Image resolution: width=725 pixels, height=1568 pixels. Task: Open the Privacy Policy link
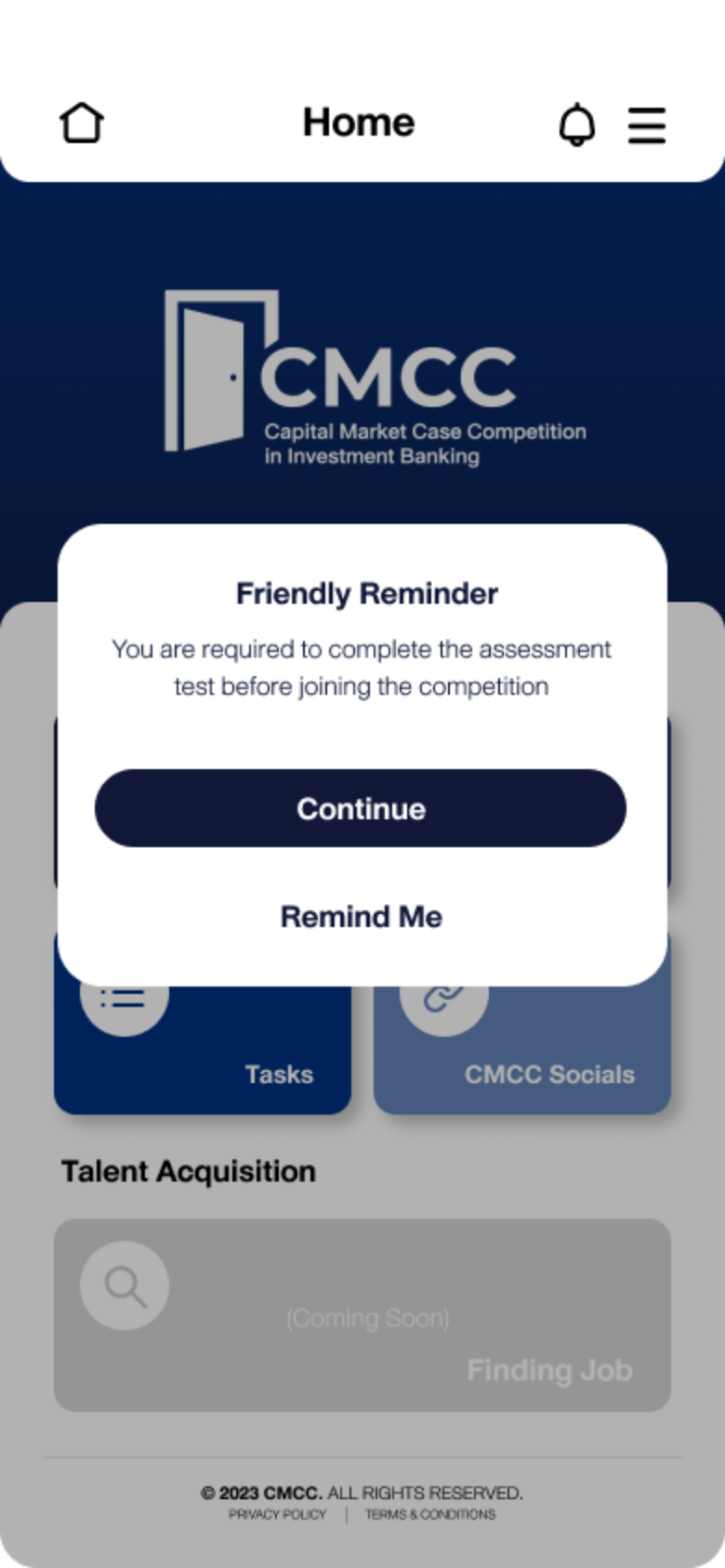(278, 1515)
